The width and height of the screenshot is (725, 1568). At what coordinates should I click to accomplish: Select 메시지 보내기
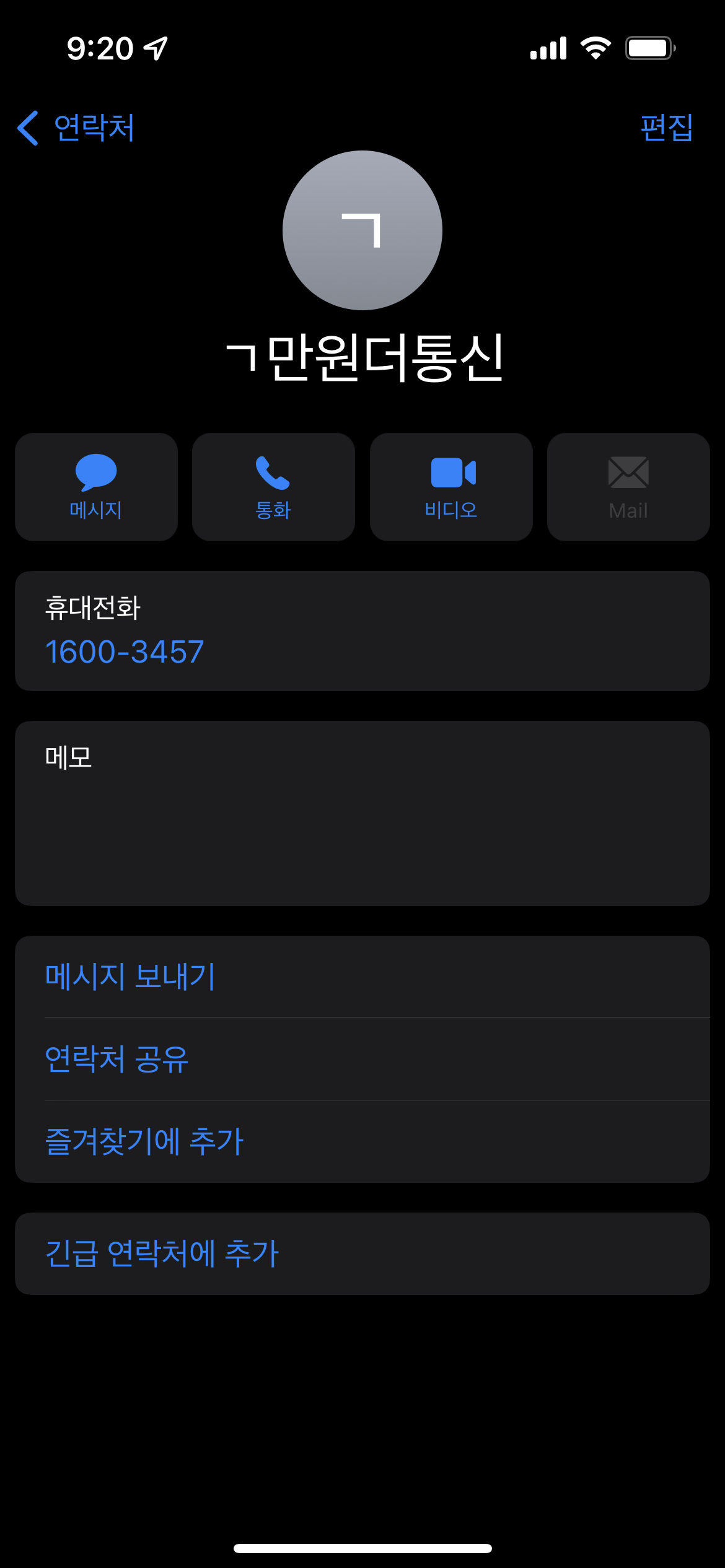362,977
